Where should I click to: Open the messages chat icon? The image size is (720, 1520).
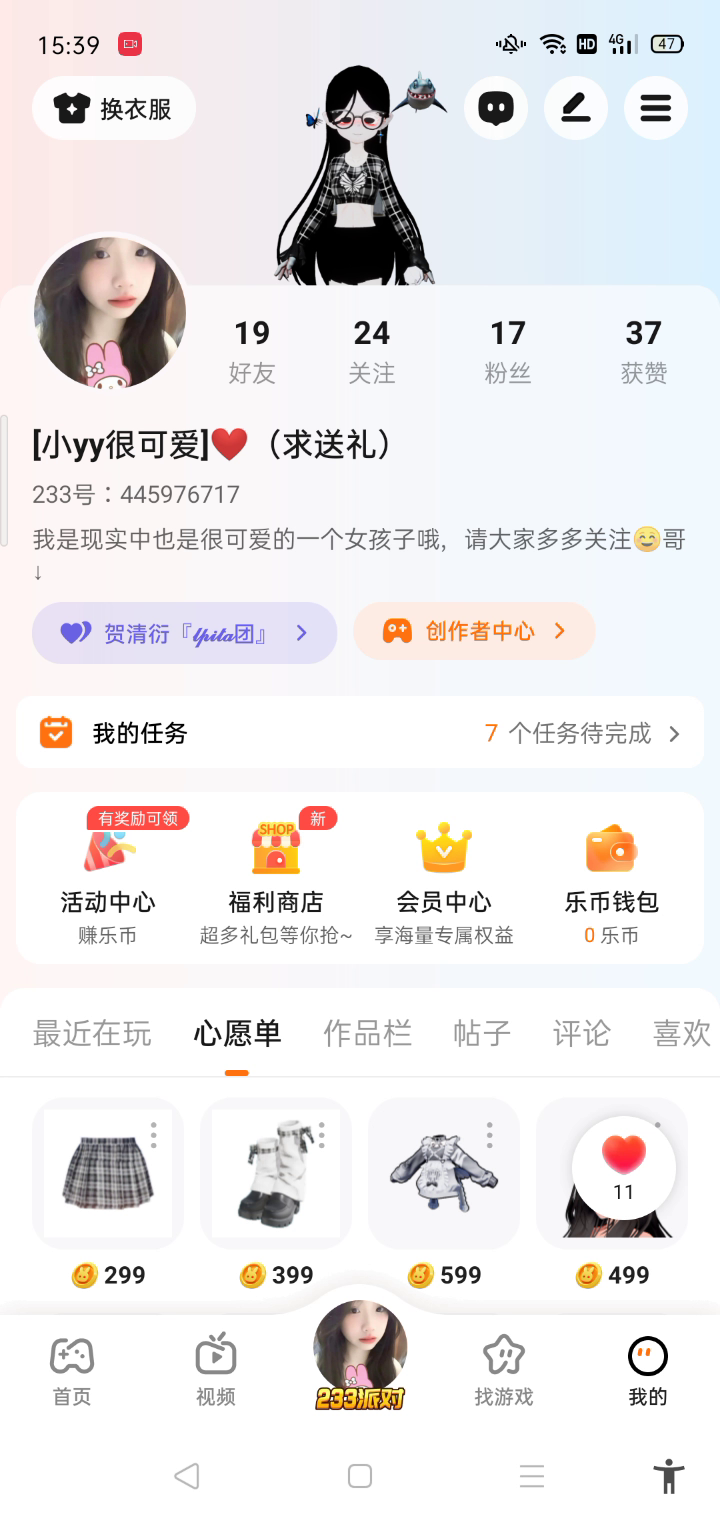pos(496,108)
